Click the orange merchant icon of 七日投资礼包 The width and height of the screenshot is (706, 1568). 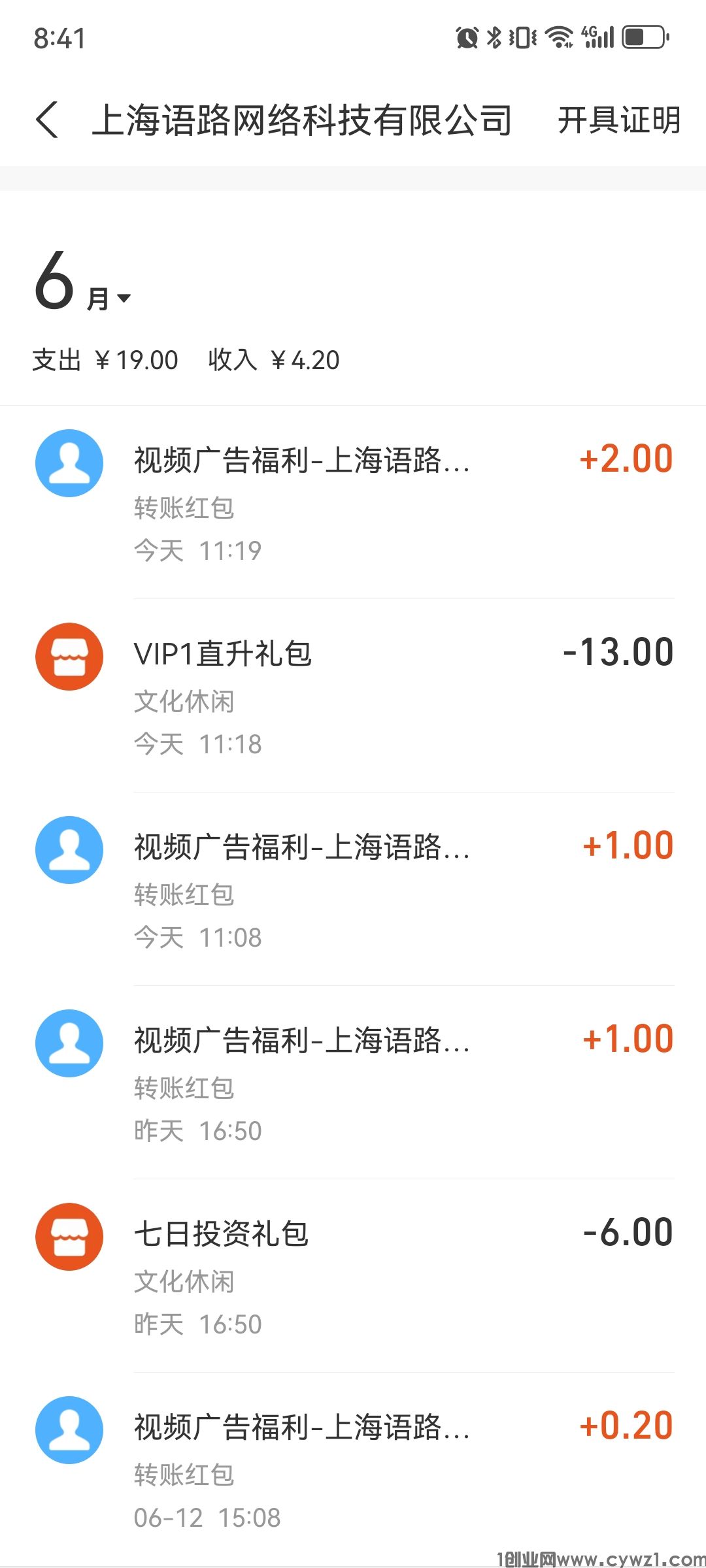[x=69, y=1236]
